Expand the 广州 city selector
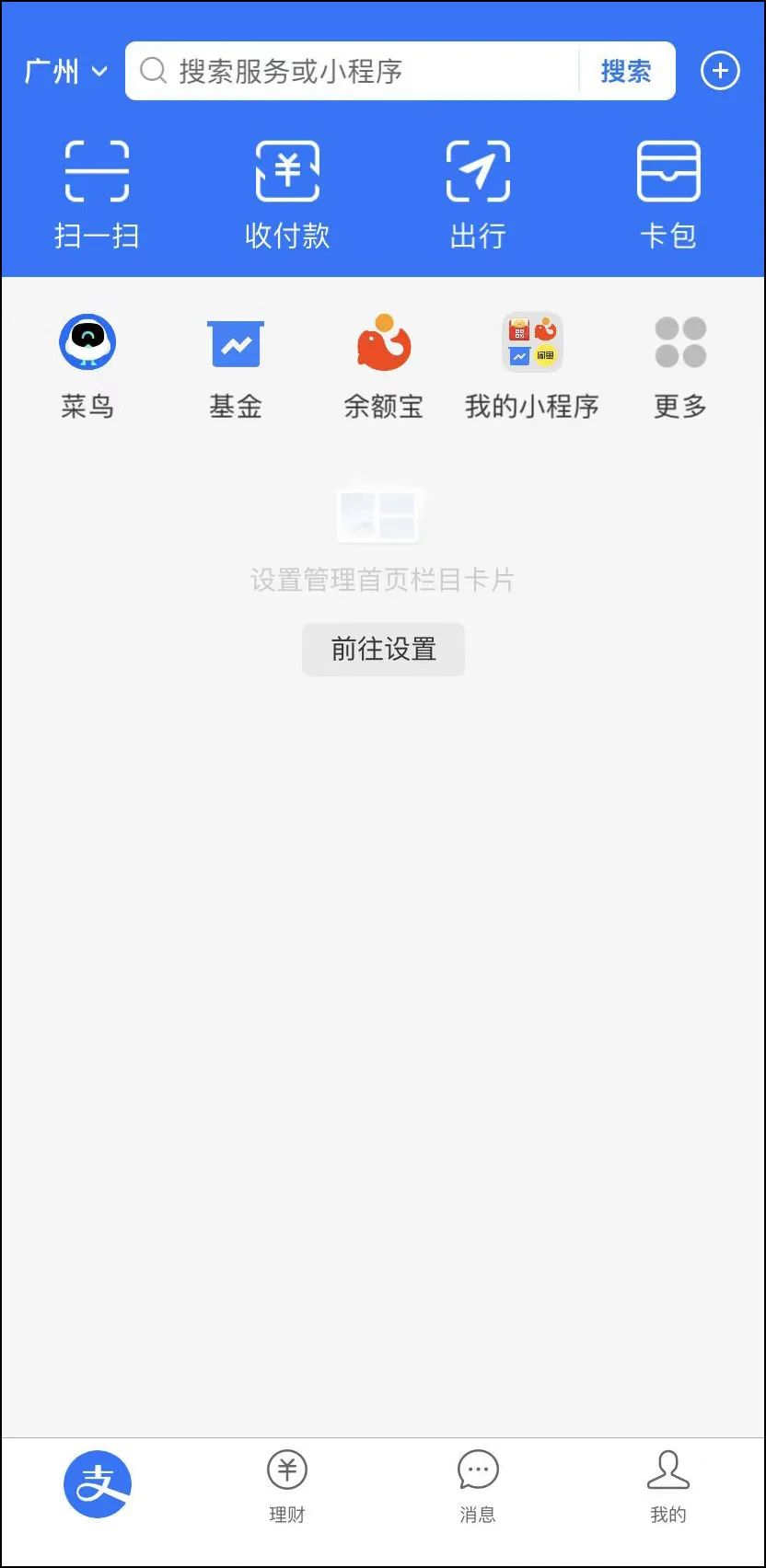The image size is (766, 1568). coord(64,70)
